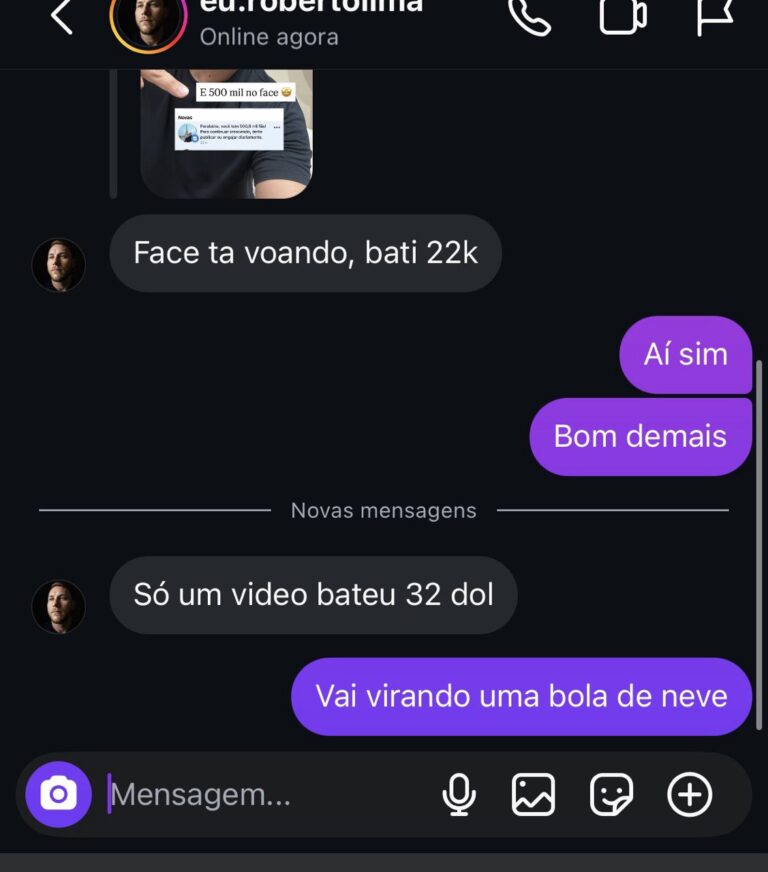Record a voice message
The height and width of the screenshot is (872, 768).
(459, 795)
